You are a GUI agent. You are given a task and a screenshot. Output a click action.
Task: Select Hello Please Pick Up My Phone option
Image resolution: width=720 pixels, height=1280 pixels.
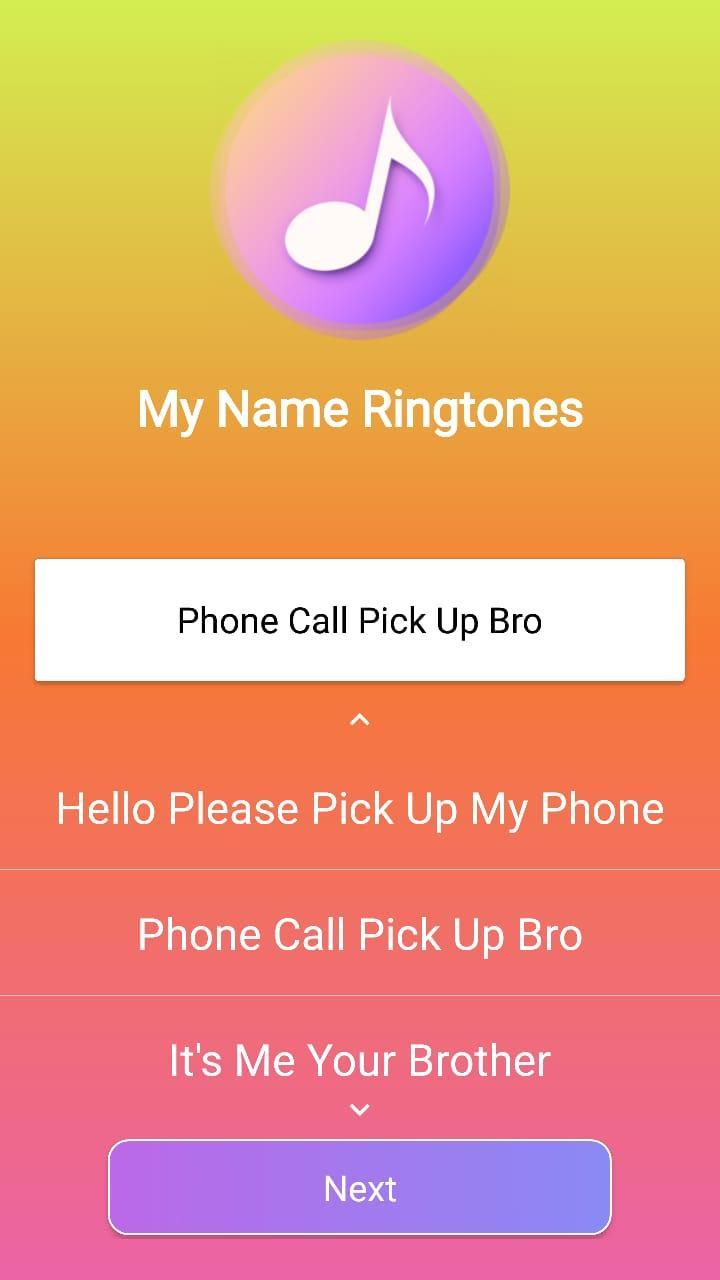(x=360, y=808)
